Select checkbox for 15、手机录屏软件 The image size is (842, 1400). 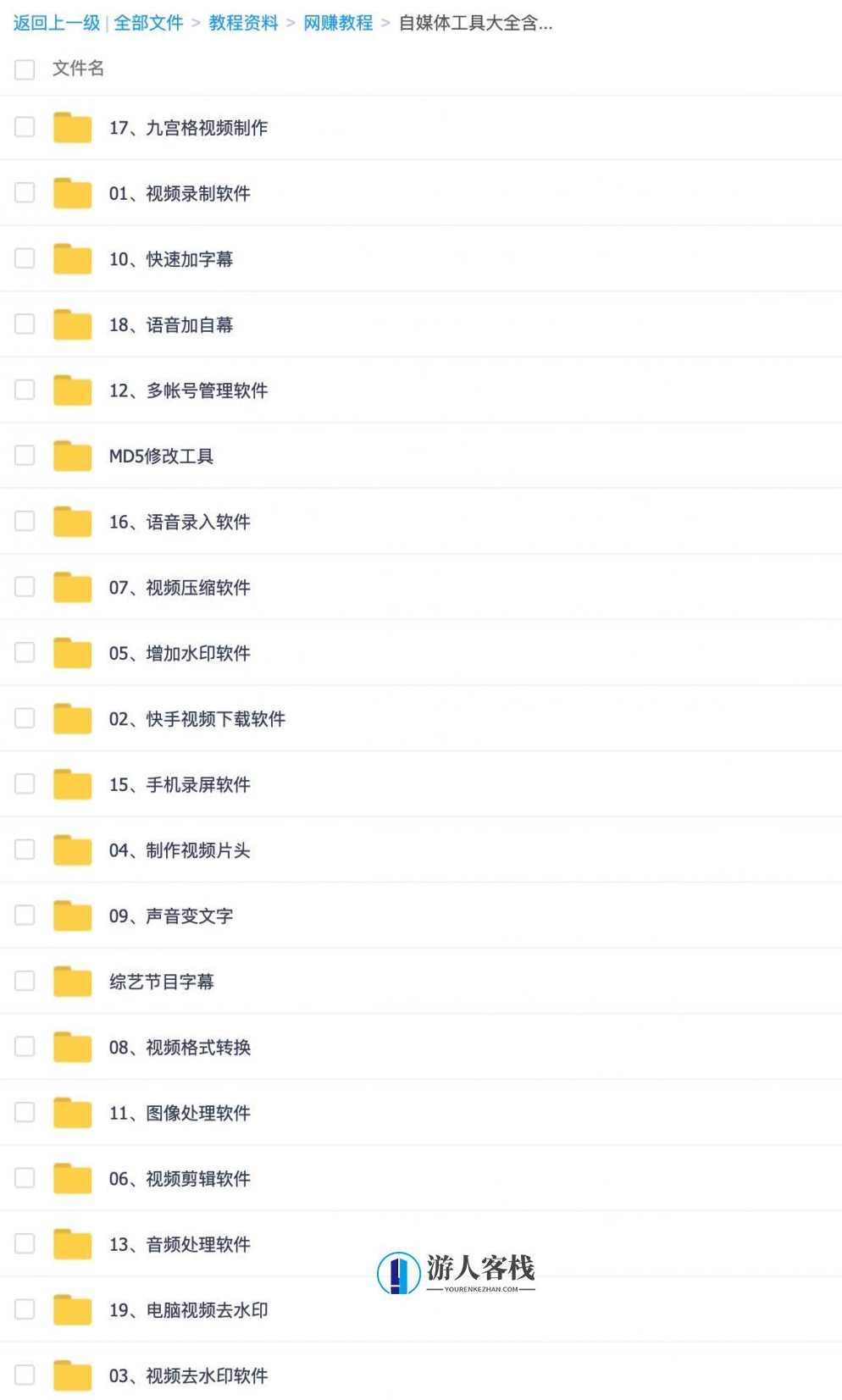point(25,783)
